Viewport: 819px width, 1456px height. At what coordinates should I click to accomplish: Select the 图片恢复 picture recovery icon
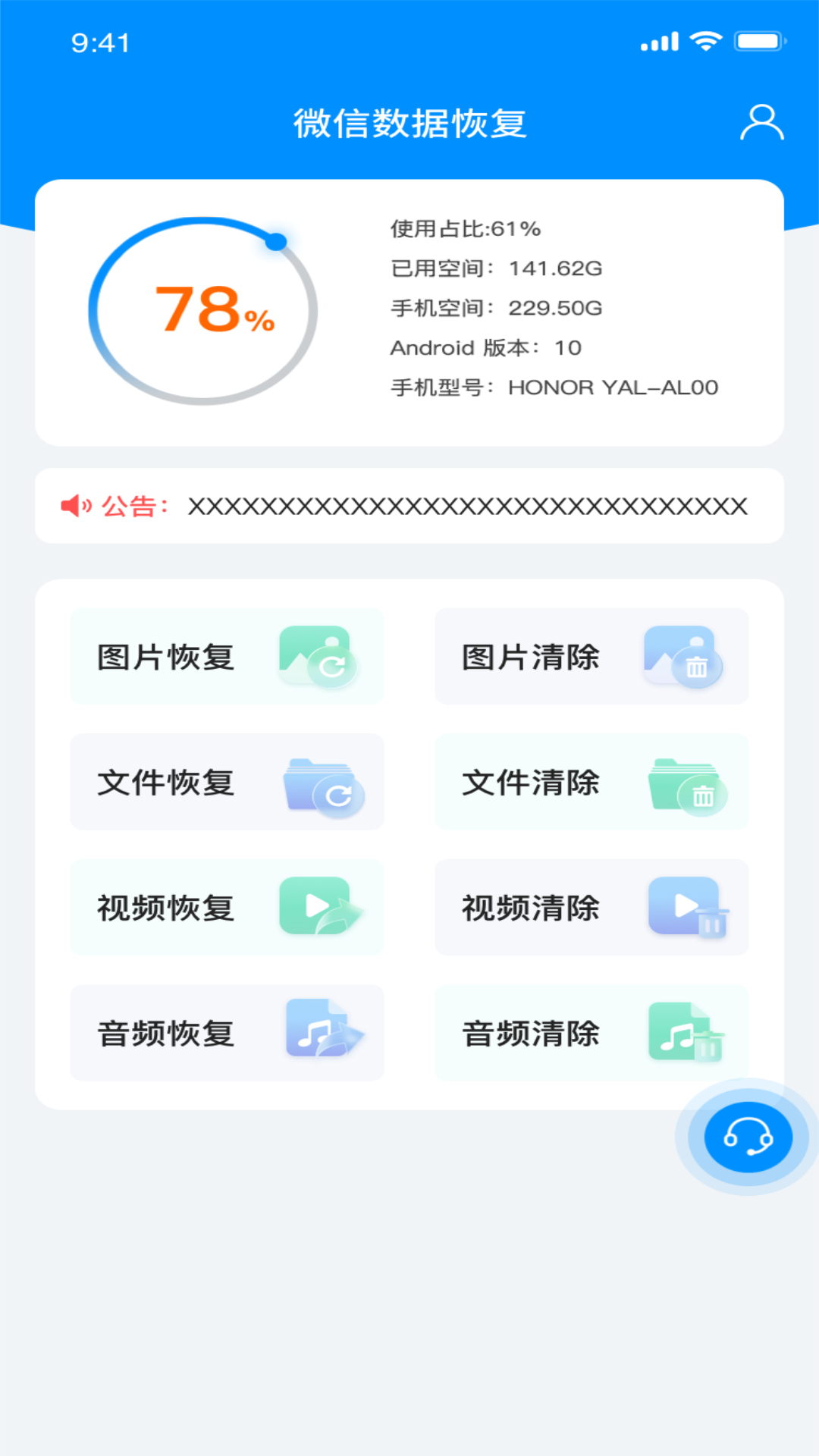(x=319, y=658)
